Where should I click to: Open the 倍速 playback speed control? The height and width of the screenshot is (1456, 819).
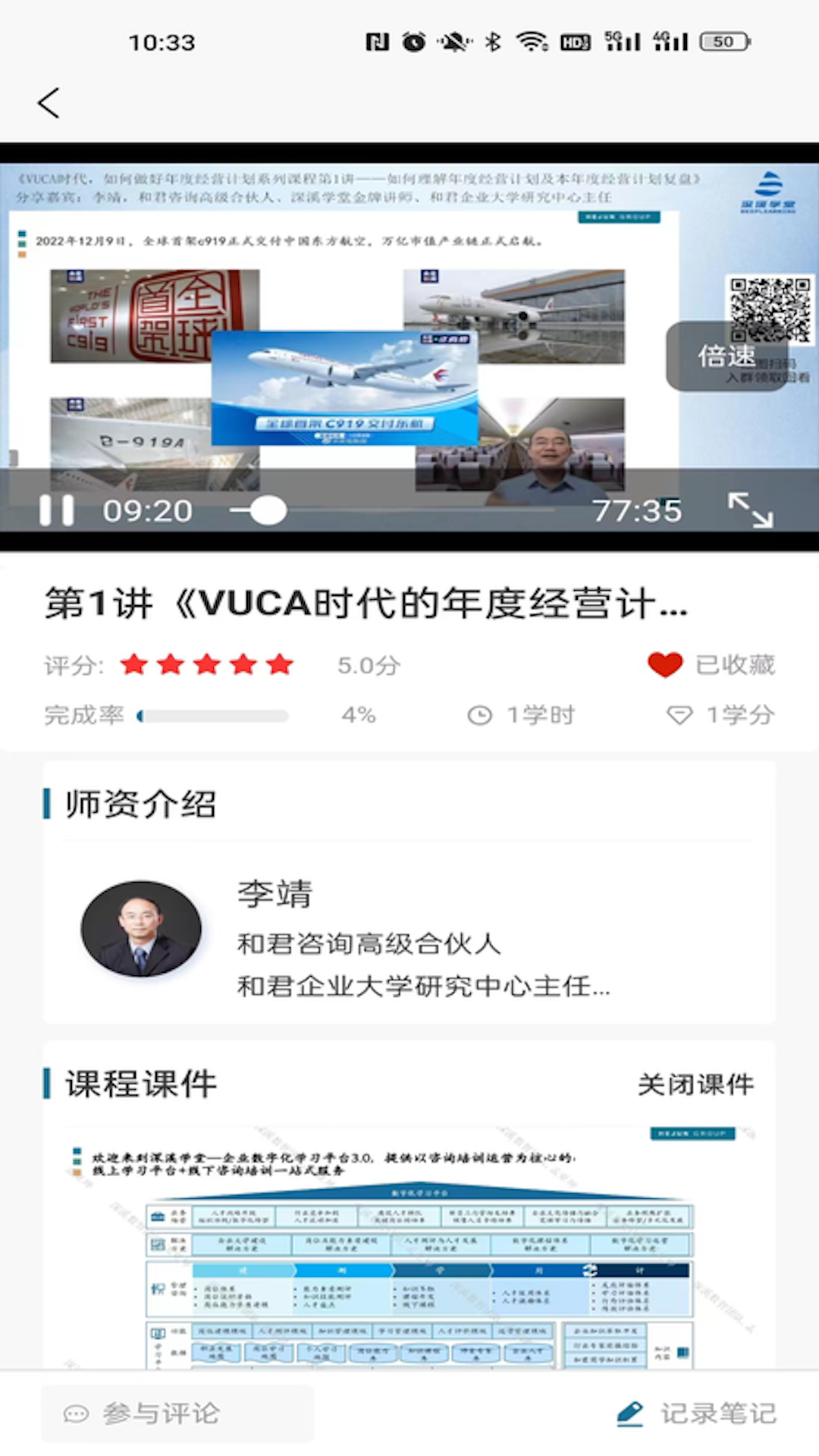[x=726, y=356]
